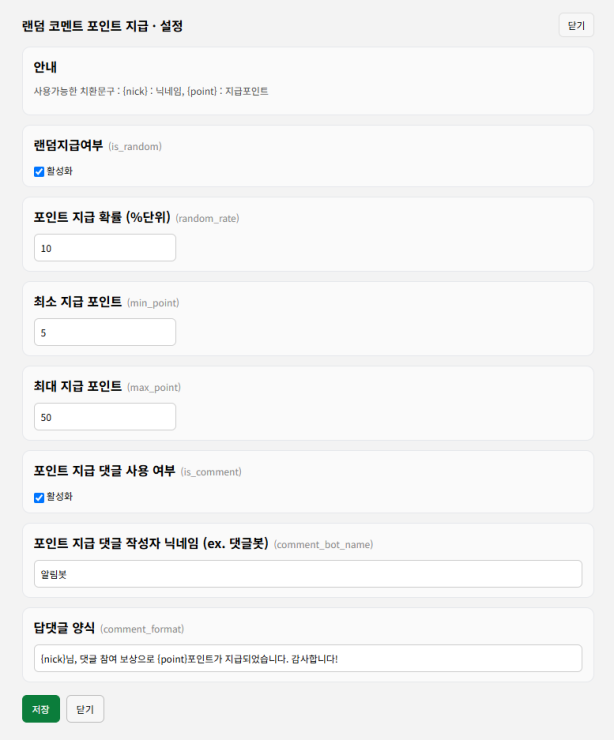Save settings with the 저장 button
The height and width of the screenshot is (740, 614).
(41, 709)
